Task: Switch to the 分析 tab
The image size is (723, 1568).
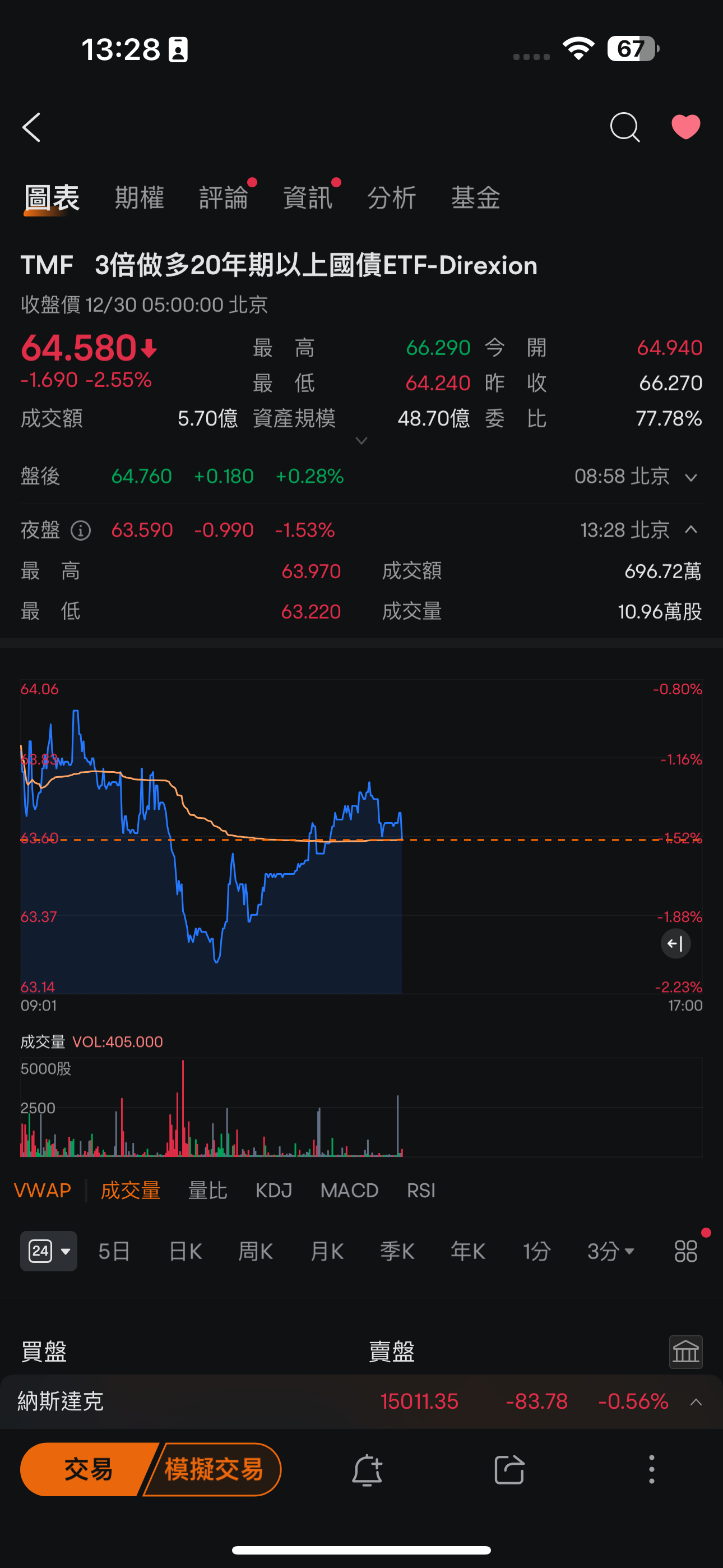Action: (391, 198)
